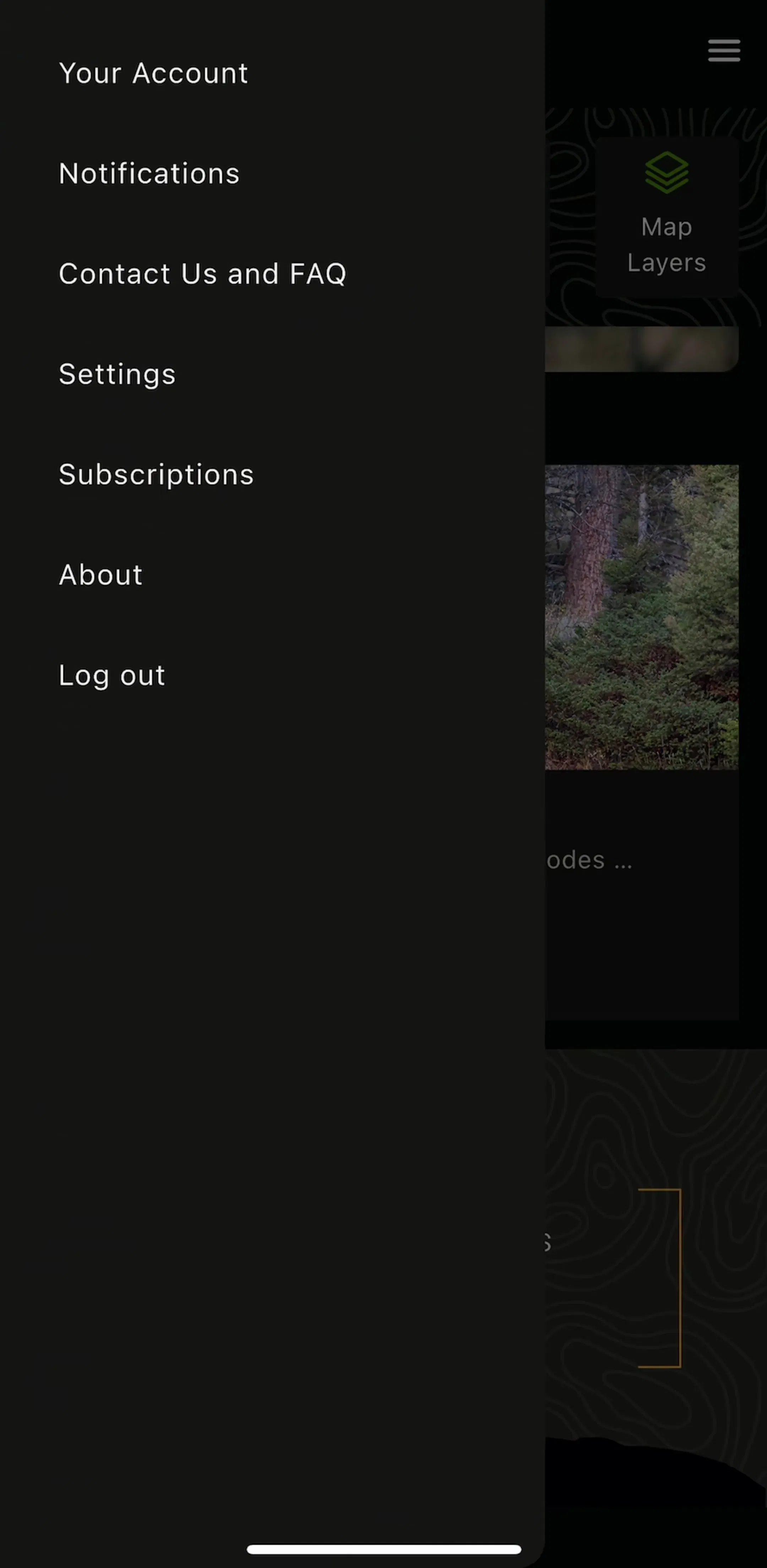The width and height of the screenshot is (767, 1568).
Task: Open the About page
Action: [100, 575]
